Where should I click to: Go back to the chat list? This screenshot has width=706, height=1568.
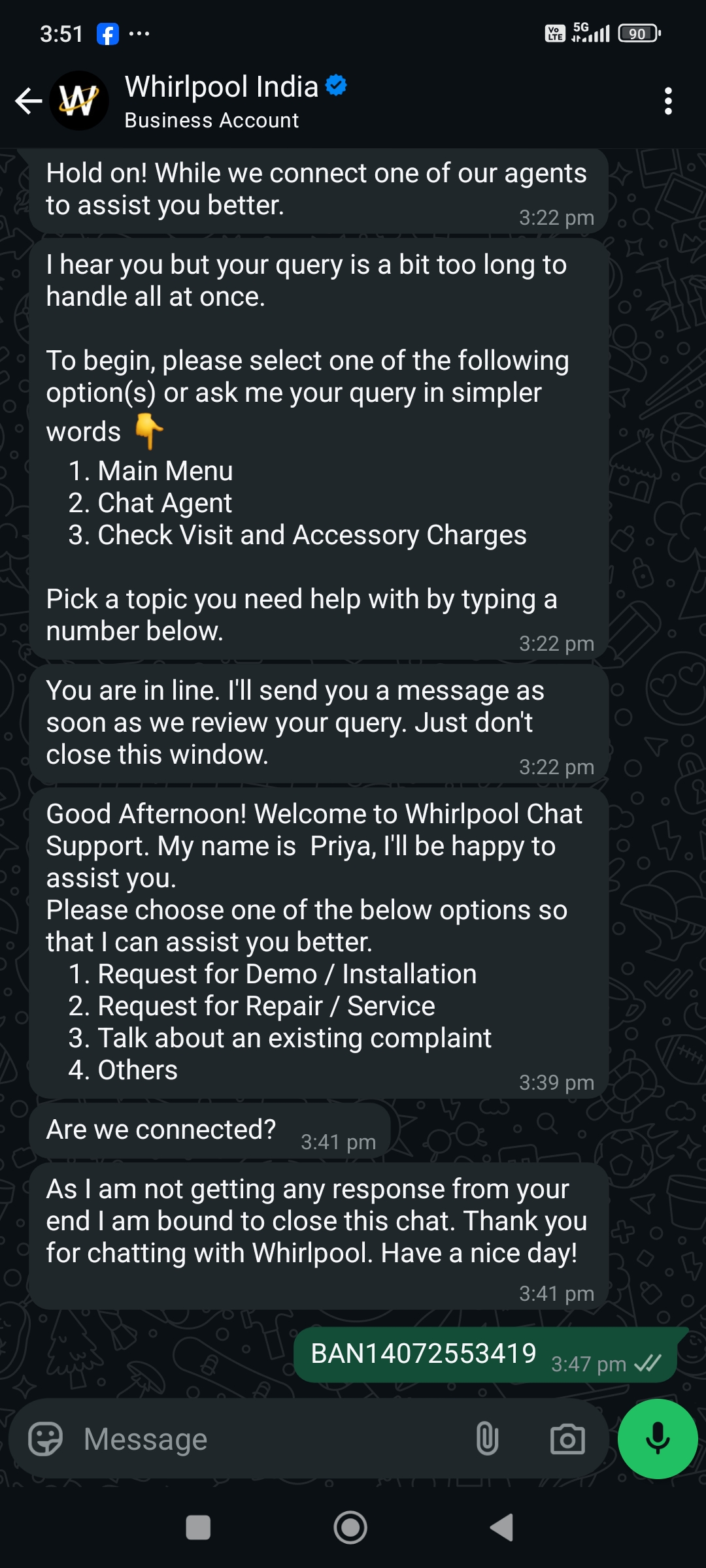click(29, 101)
